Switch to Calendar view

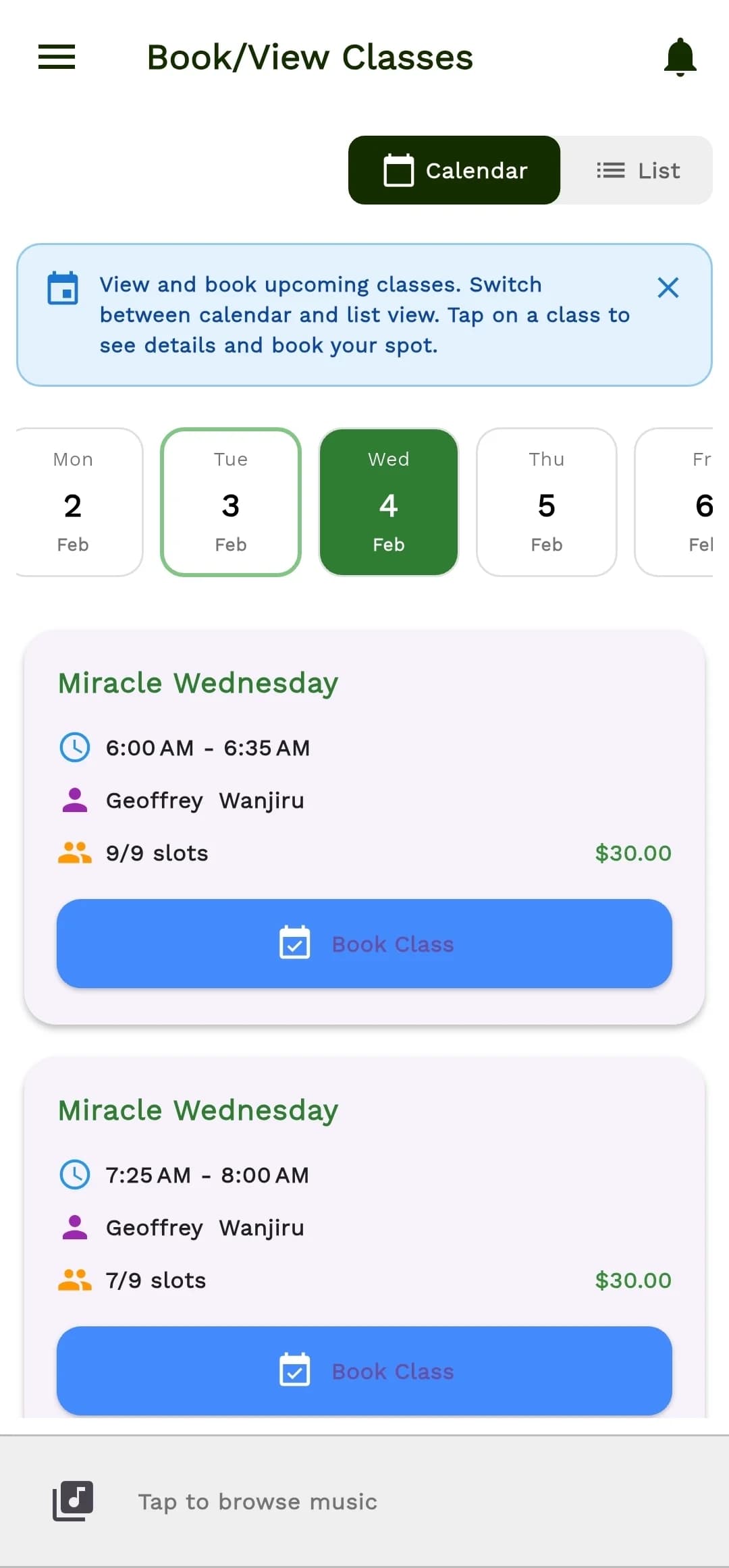point(454,170)
